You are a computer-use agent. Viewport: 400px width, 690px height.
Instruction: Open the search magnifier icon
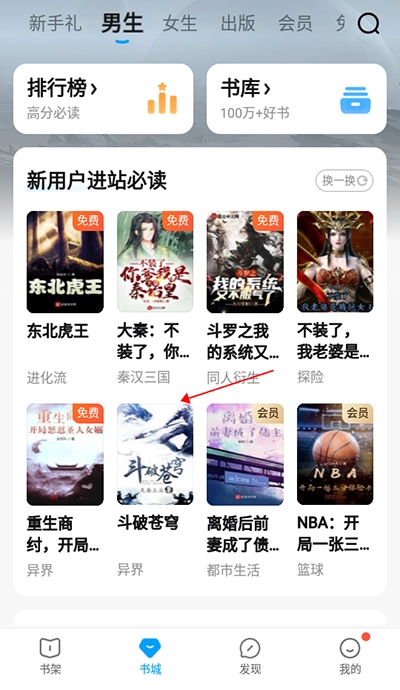point(368,23)
